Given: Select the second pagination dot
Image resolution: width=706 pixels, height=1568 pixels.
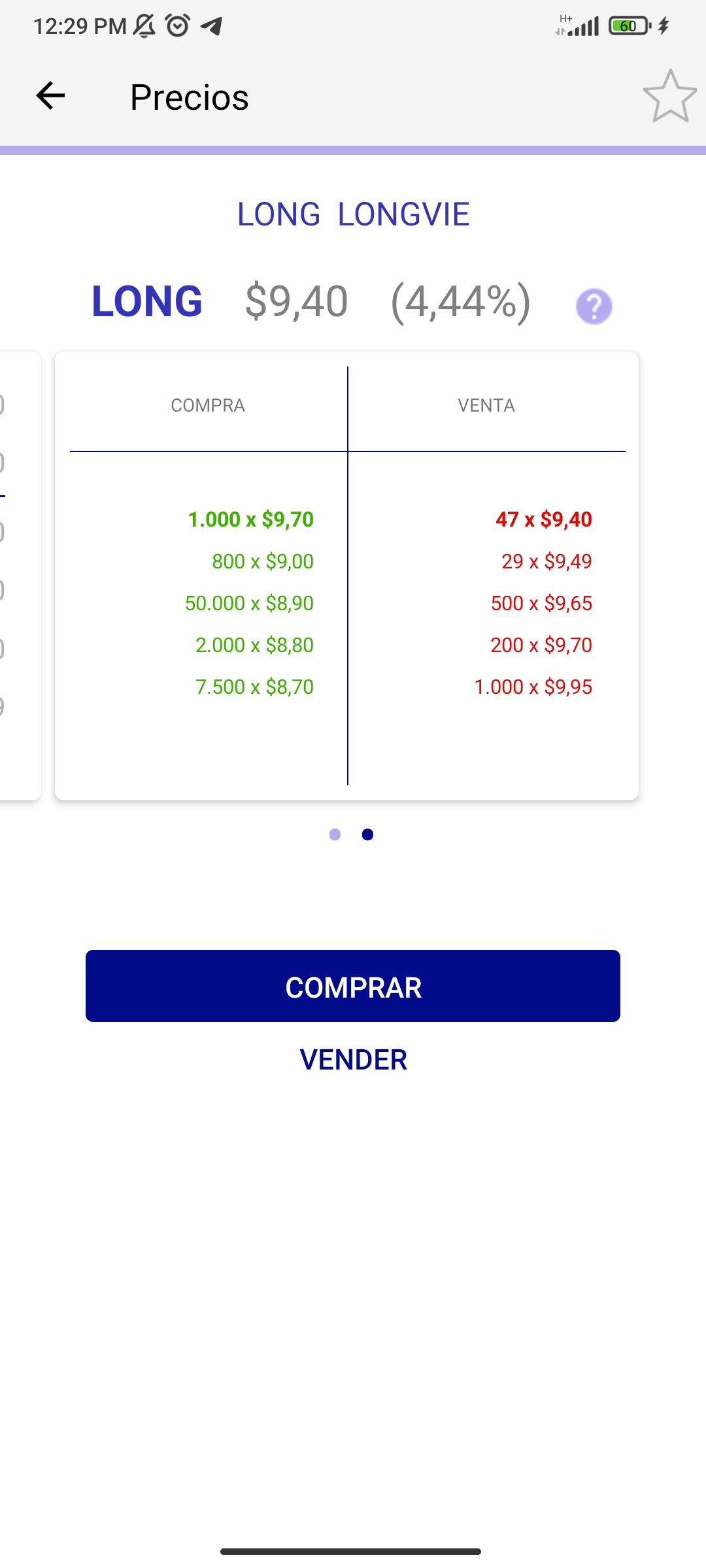Looking at the screenshot, I should point(367,834).
